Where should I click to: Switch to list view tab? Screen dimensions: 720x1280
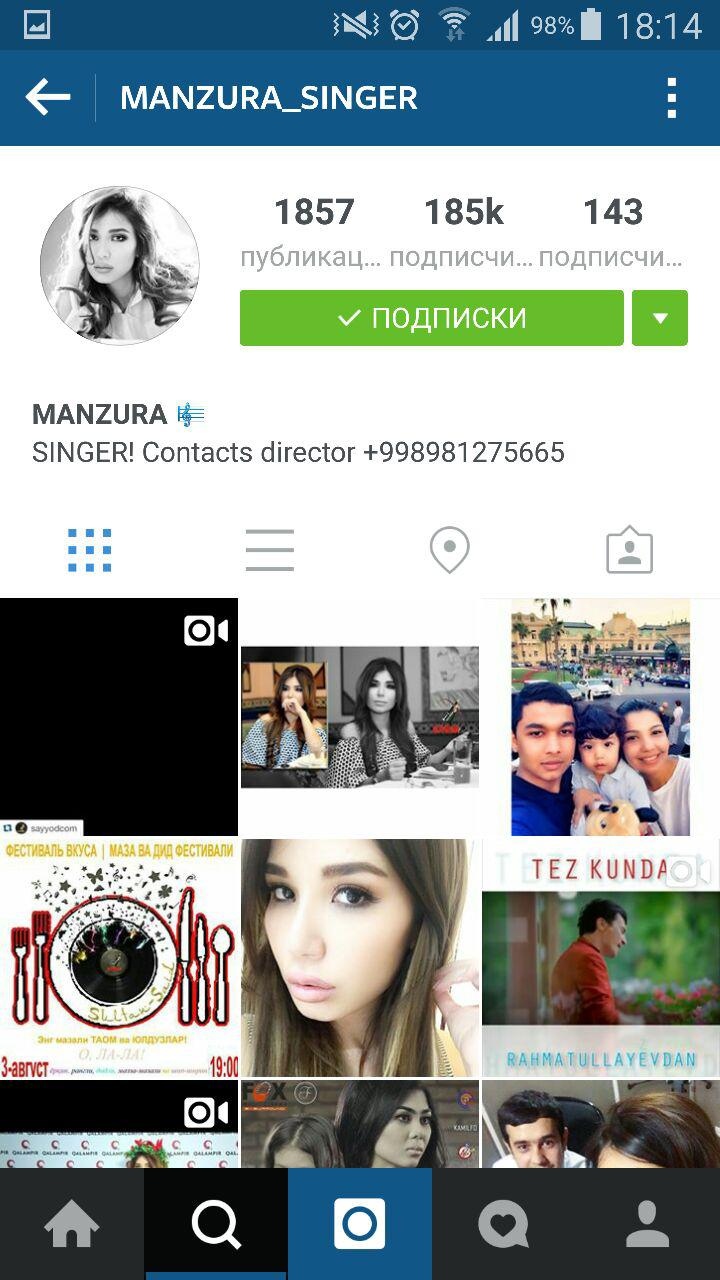click(270, 550)
